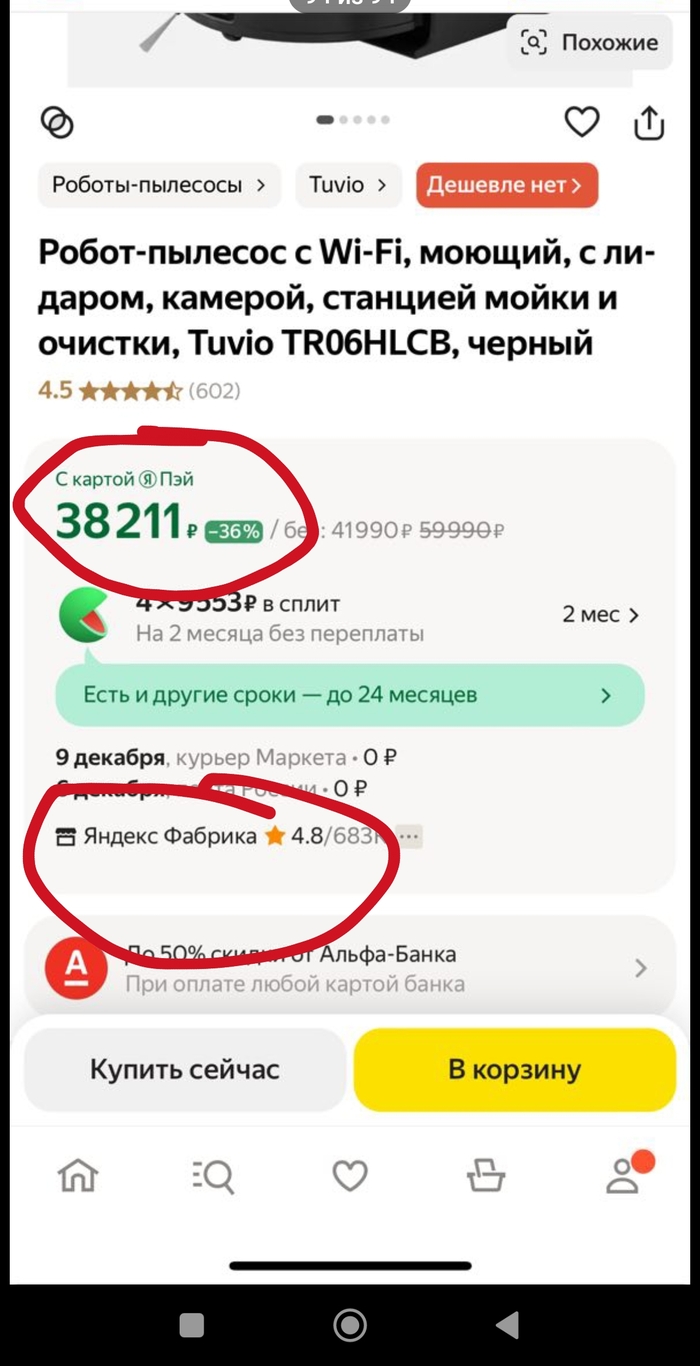Viewport: 700px width, 1366px height.
Task: Open the Роботы-пылесосы category chip
Action: click(x=159, y=185)
